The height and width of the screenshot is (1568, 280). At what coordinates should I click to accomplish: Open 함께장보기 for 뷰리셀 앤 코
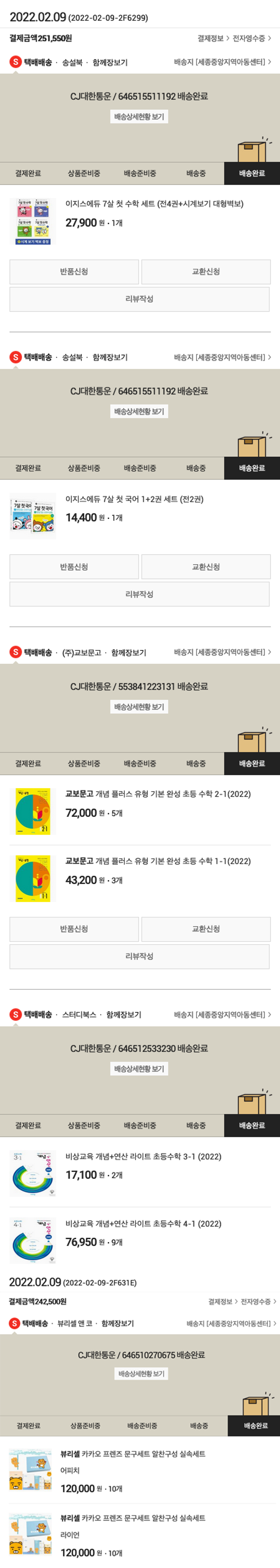click(118, 1323)
